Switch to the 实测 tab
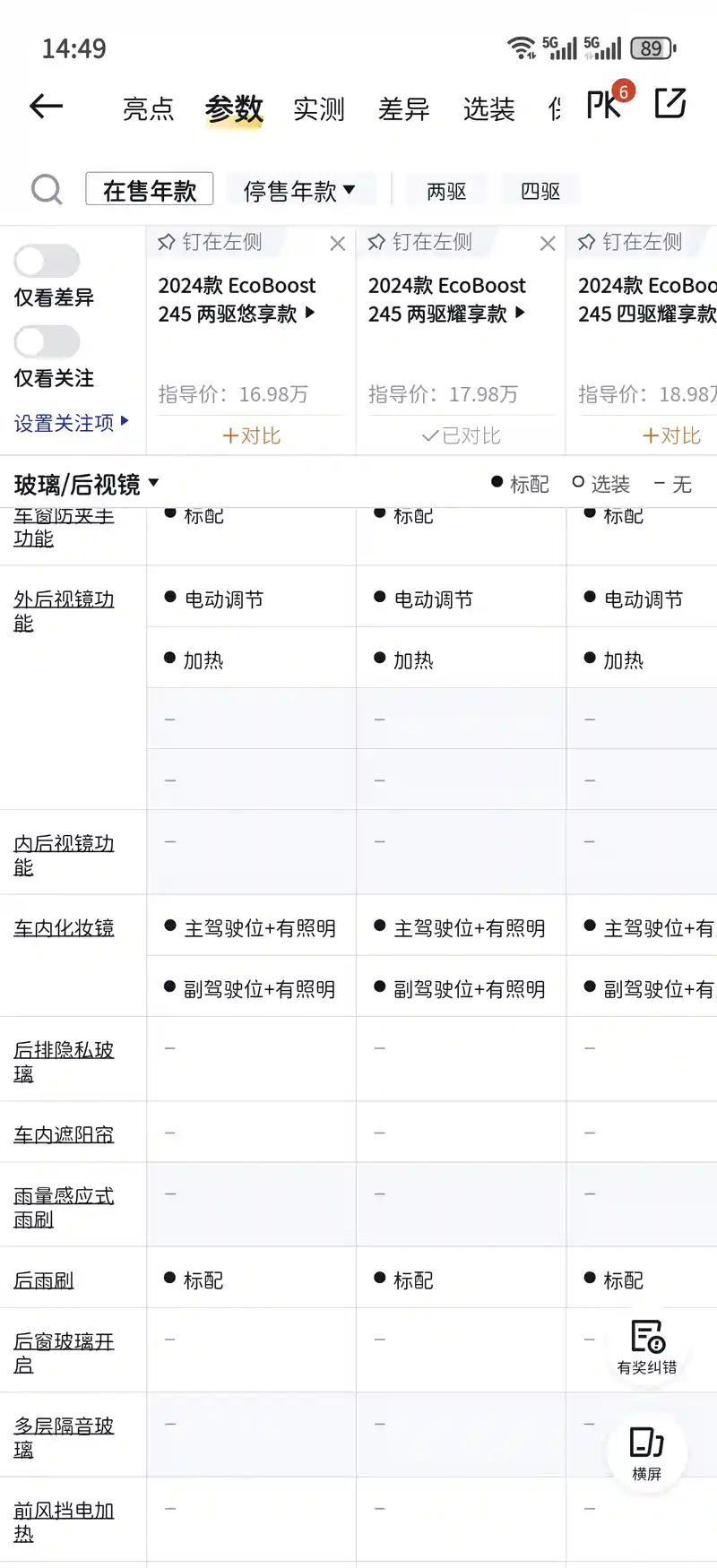 pyautogui.click(x=319, y=109)
